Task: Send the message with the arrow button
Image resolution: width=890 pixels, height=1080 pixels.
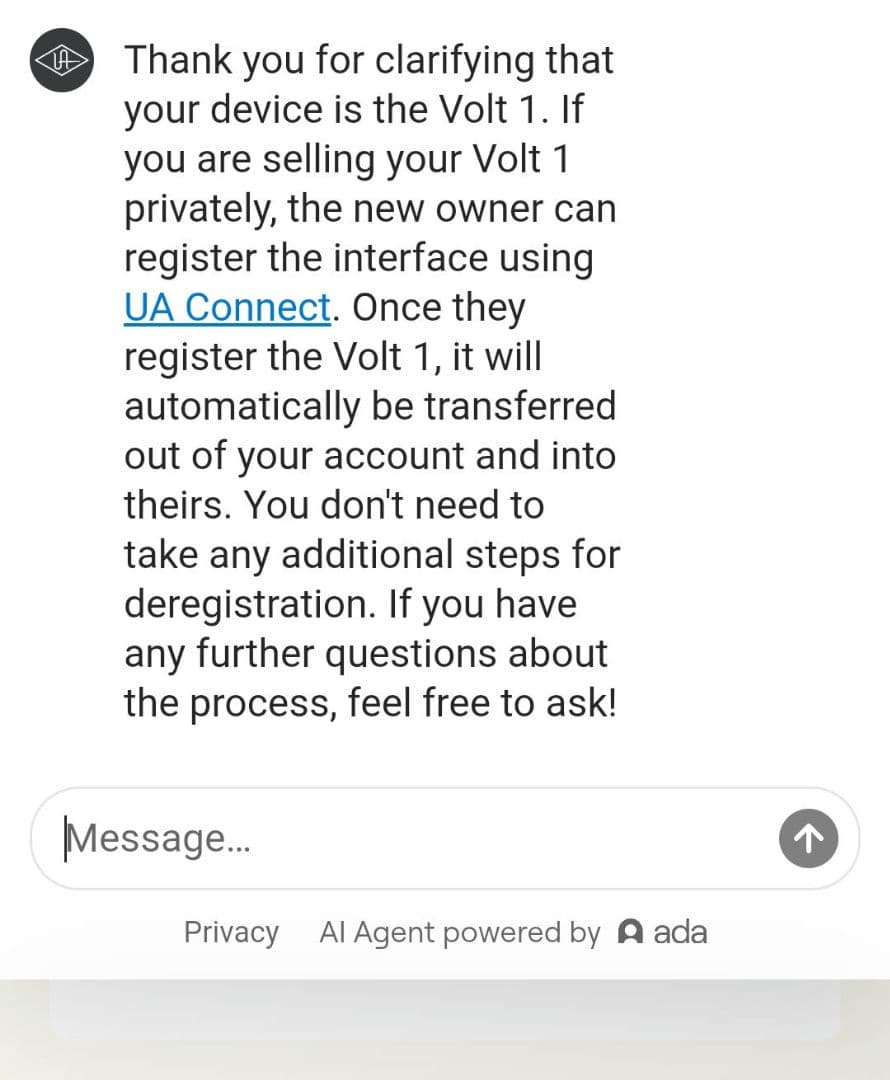Action: coord(808,839)
